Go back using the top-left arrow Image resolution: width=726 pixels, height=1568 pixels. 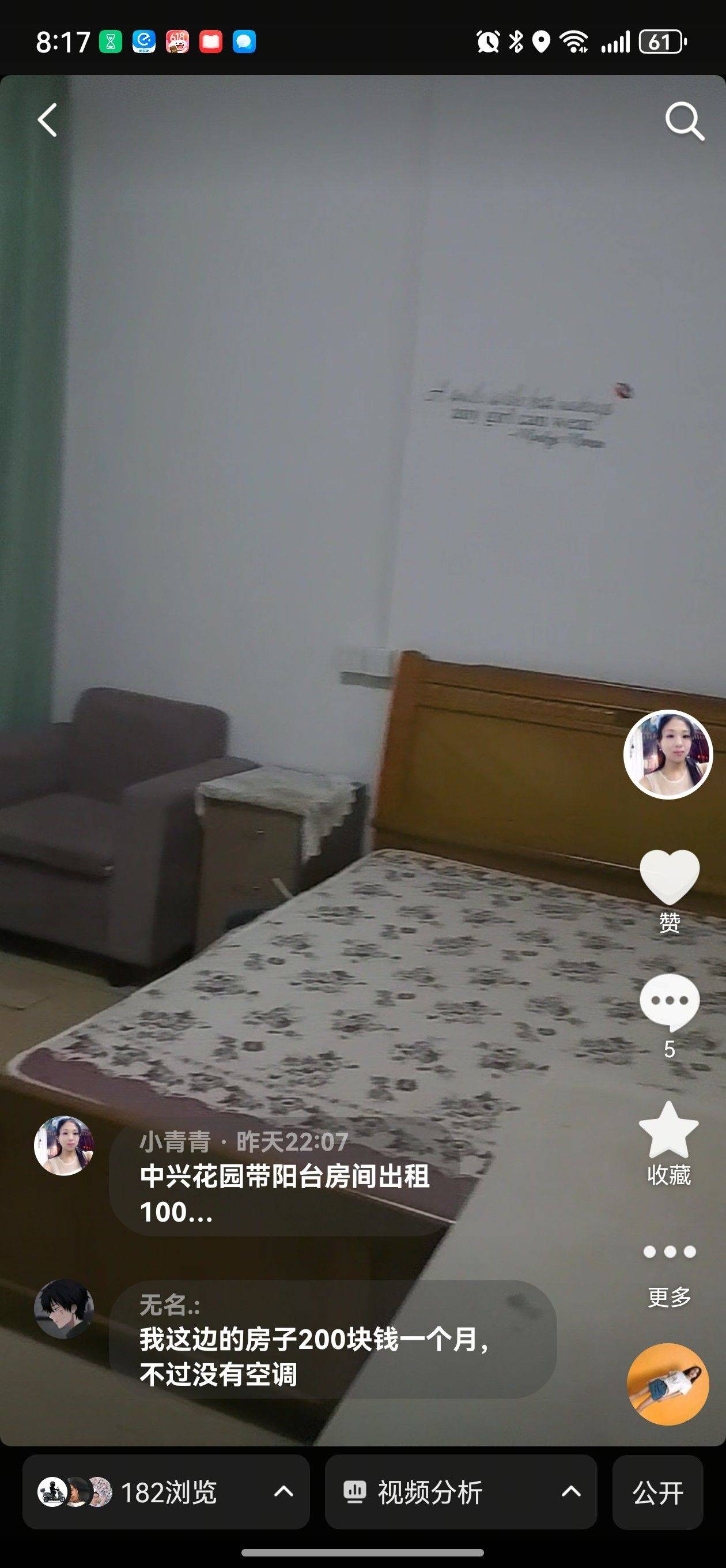[47, 120]
